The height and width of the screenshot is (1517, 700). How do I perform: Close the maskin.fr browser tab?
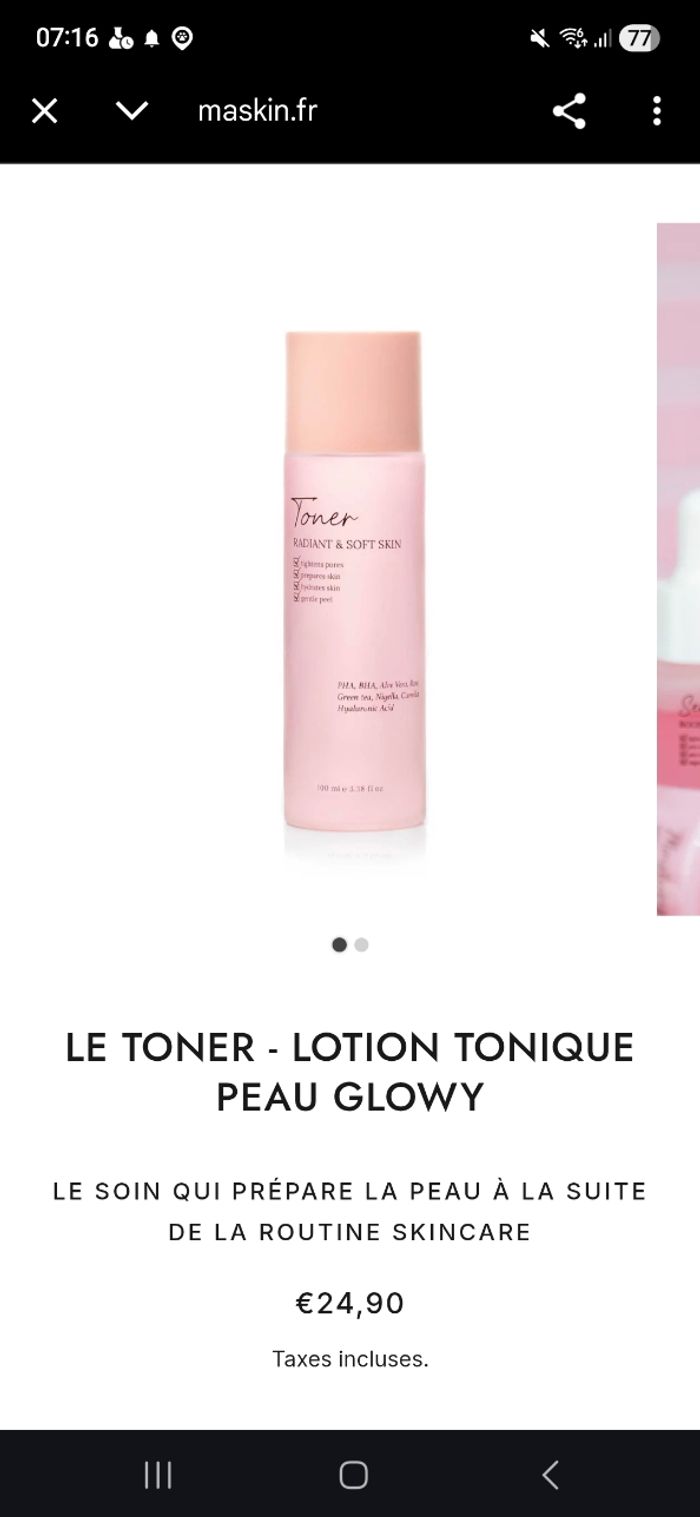pos(44,111)
